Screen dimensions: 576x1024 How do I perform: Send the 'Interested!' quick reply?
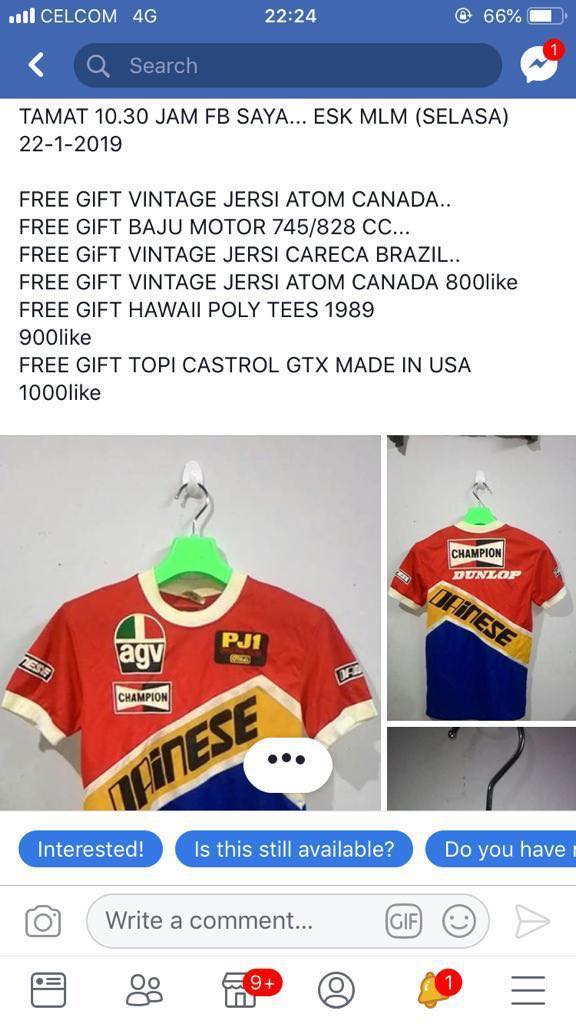pos(90,849)
